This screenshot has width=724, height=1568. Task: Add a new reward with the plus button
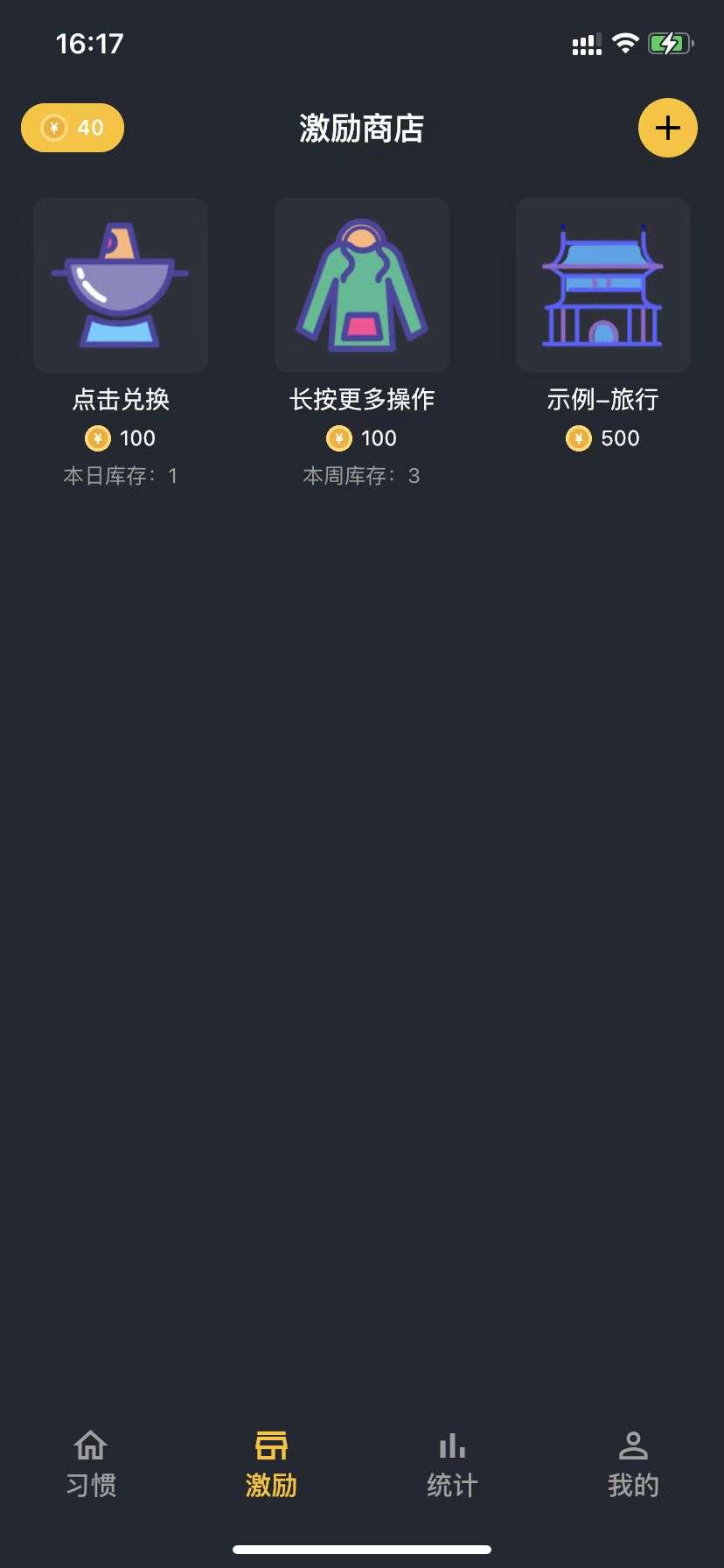pyautogui.click(x=667, y=128)
